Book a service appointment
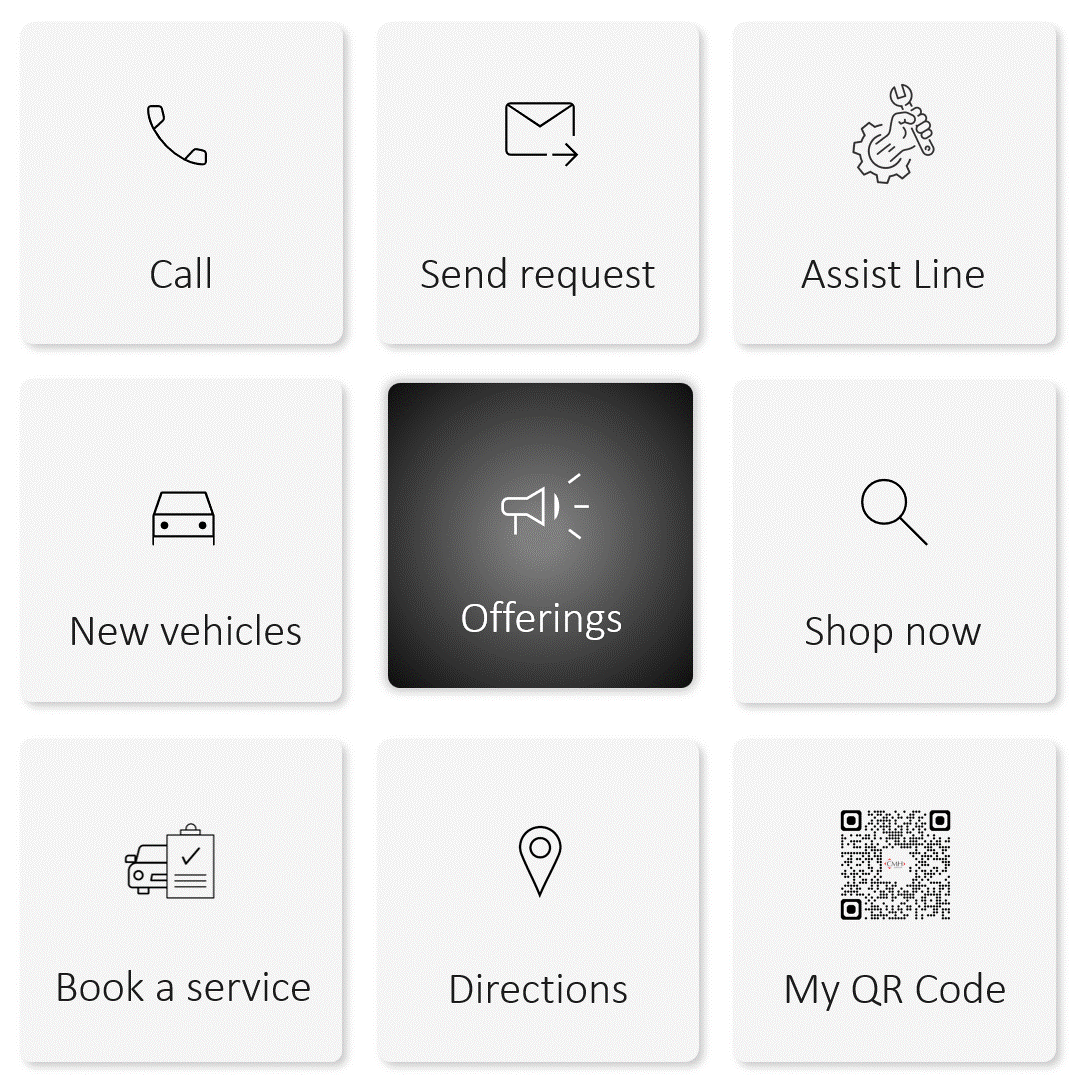Viewport: 1080px width, 1080px height. (x=181, y=899)
